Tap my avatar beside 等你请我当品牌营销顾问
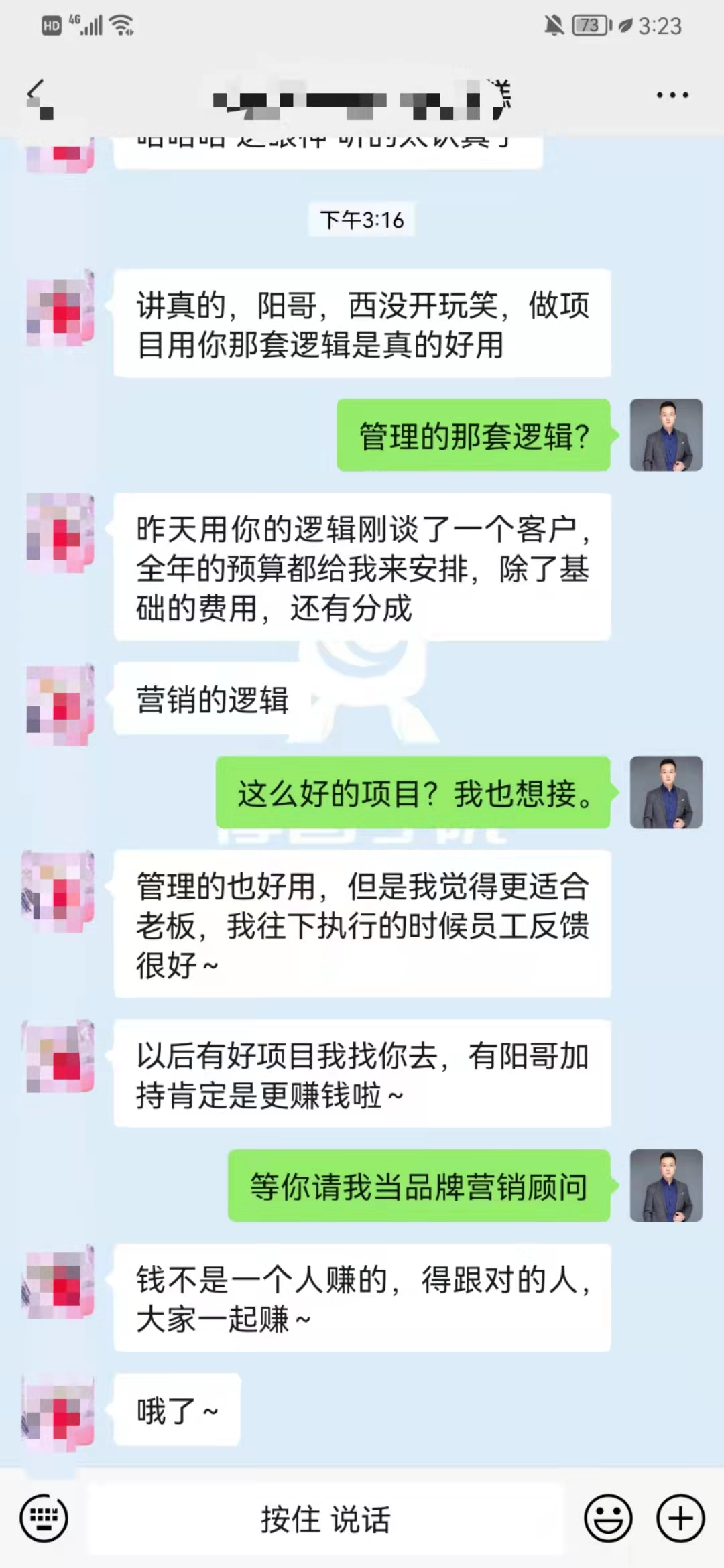The width and height of the screenshot is (724, 1568). pyautogui.click(x=666, y=1185)
